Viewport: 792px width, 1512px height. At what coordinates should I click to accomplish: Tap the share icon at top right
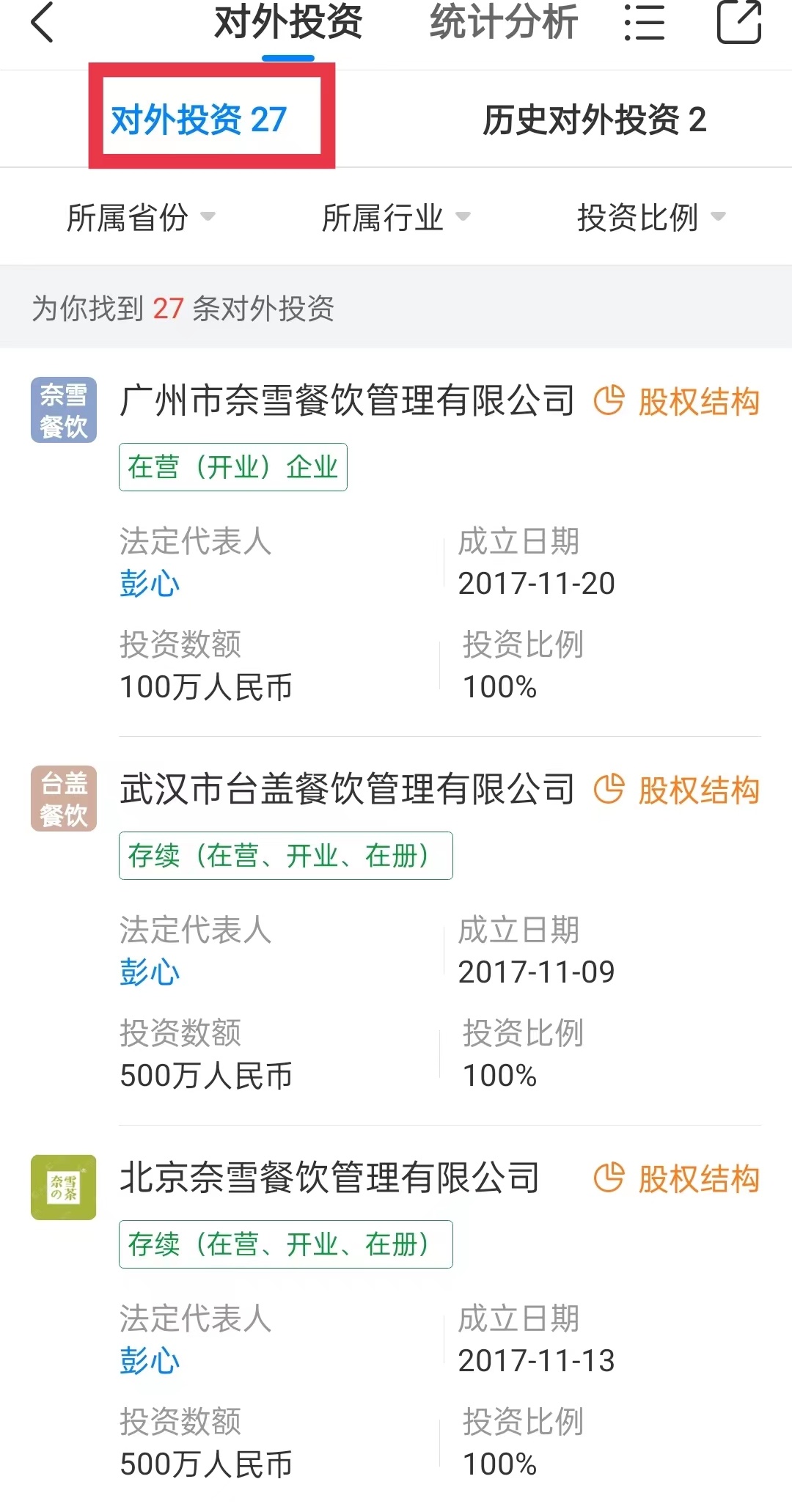739,22
